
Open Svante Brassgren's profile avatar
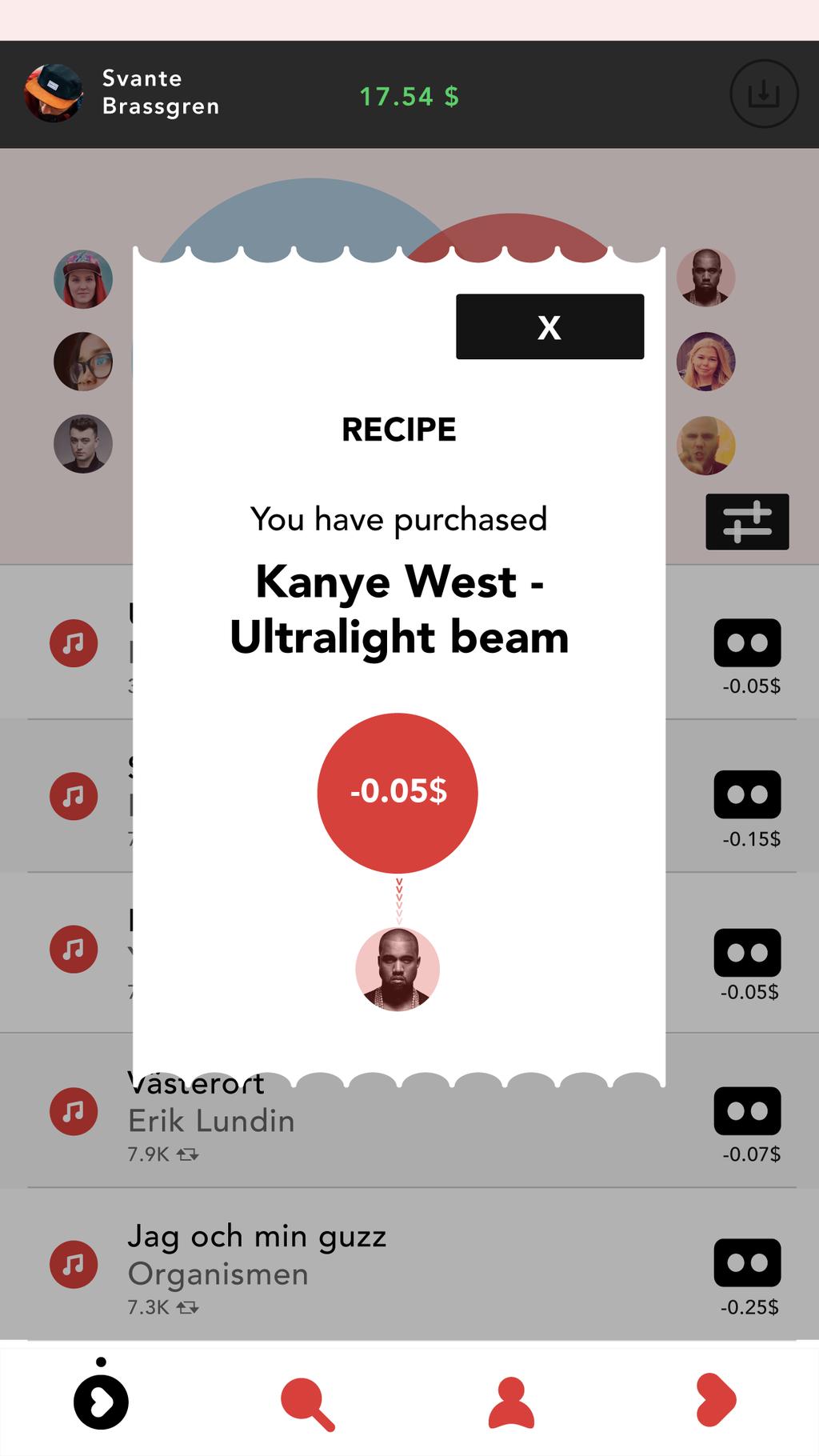point(53,94)
